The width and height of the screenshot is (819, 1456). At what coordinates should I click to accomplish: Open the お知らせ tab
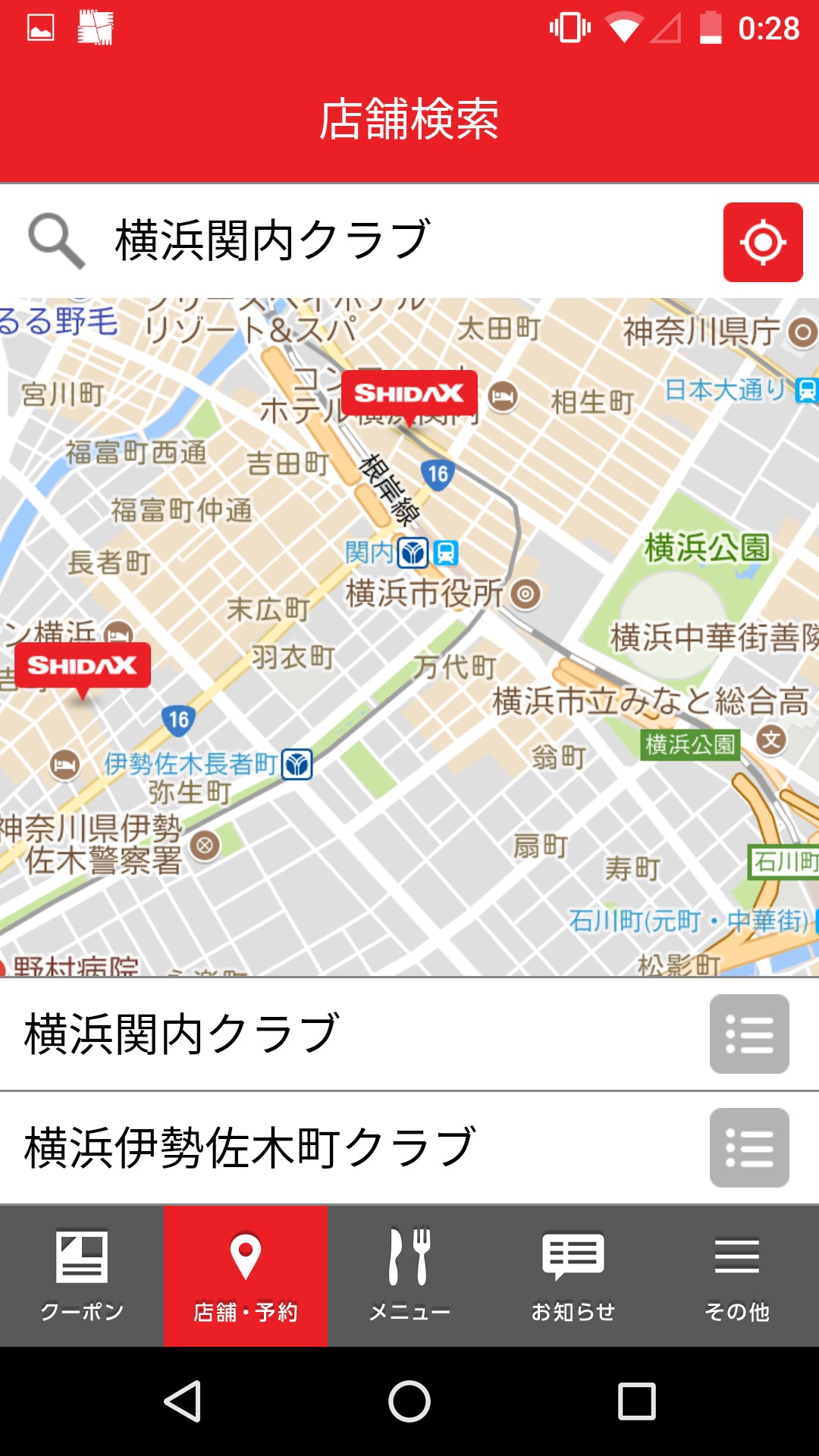(573, 1276)
